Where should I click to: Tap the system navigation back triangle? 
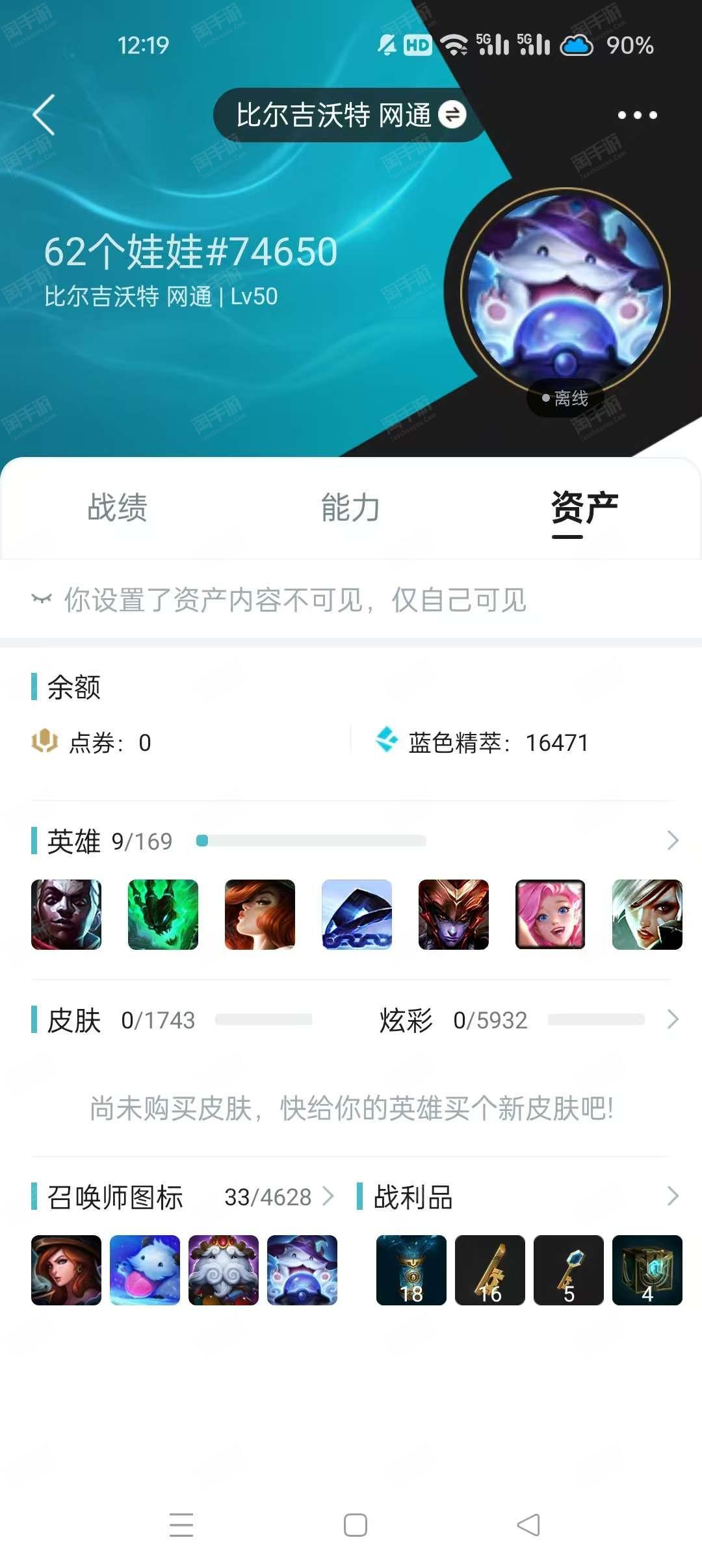click(x=528, y=1525)
